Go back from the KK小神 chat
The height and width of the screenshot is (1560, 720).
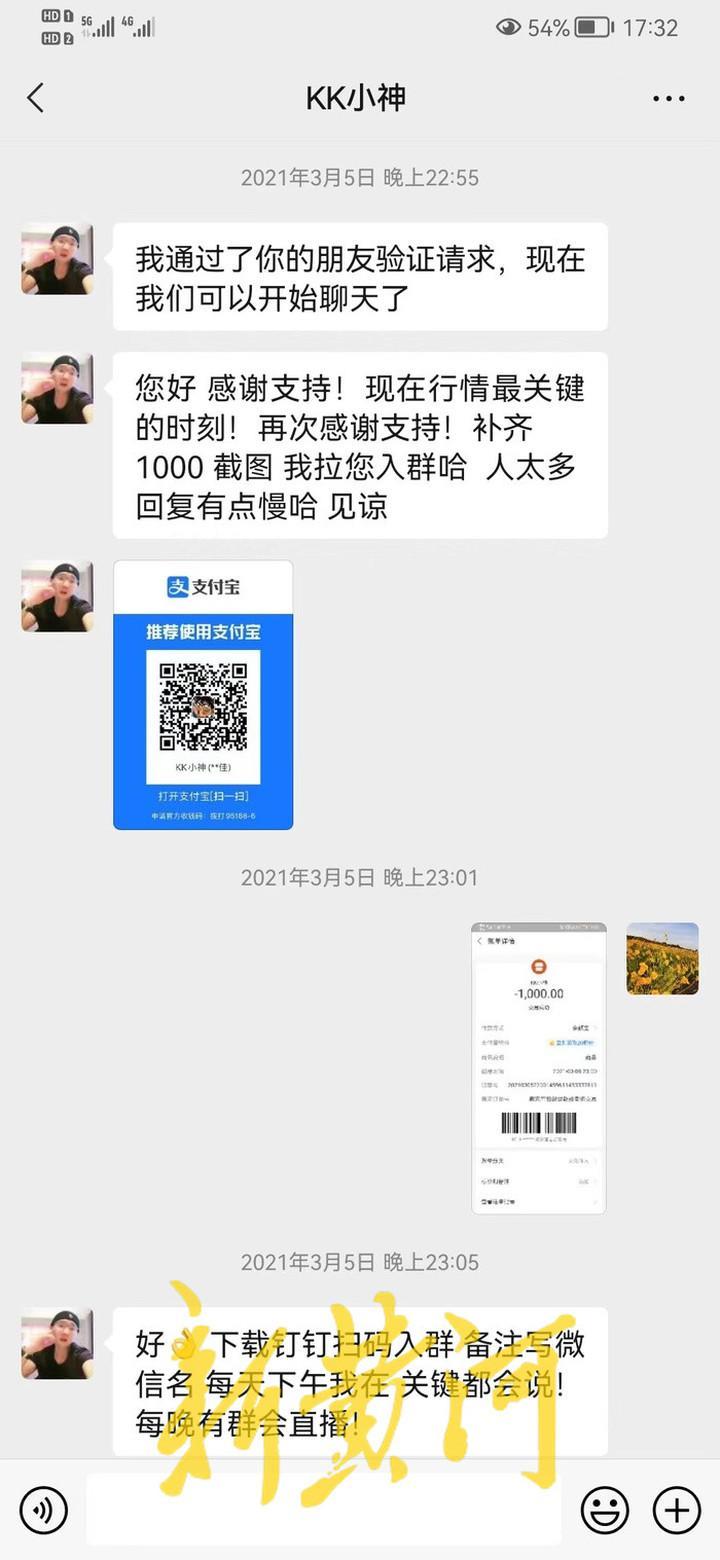(x=36, y=98)
